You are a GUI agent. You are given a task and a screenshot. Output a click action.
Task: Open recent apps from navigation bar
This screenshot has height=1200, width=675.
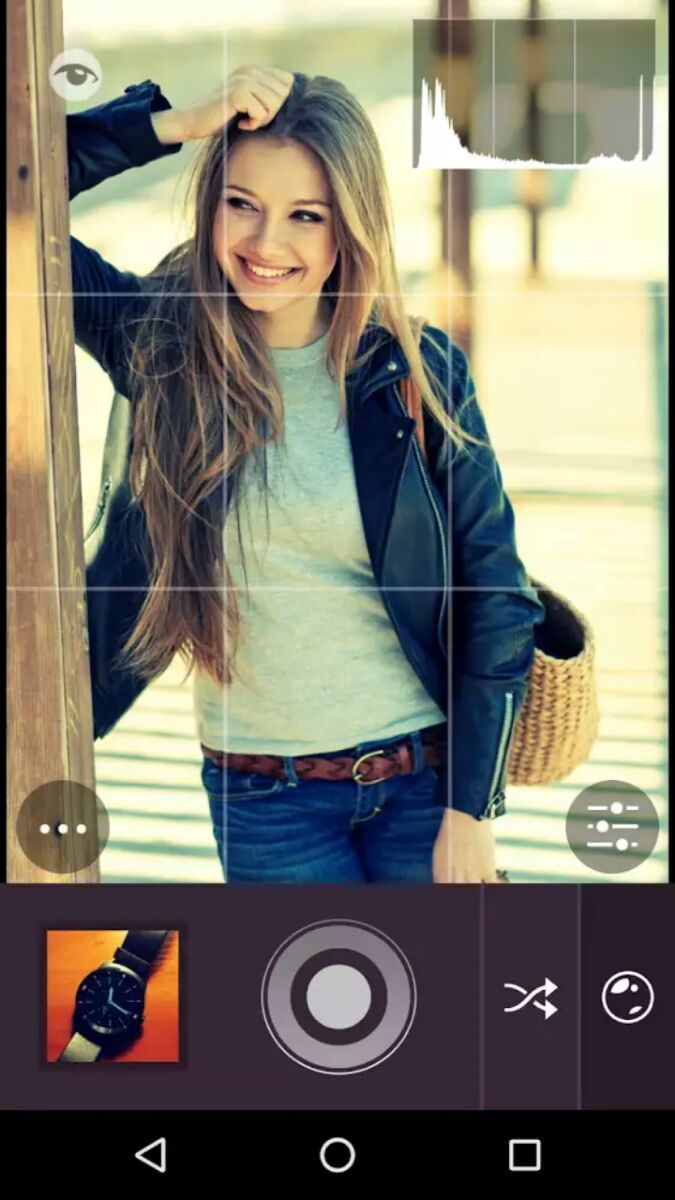coord(524,1155)
